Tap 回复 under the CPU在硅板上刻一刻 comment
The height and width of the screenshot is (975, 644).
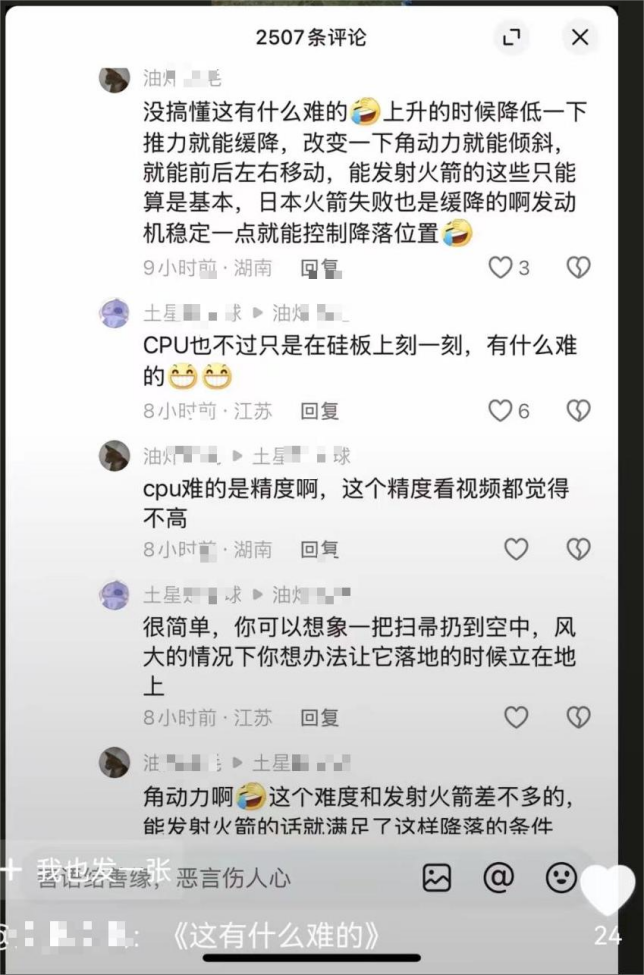[320, 410]
